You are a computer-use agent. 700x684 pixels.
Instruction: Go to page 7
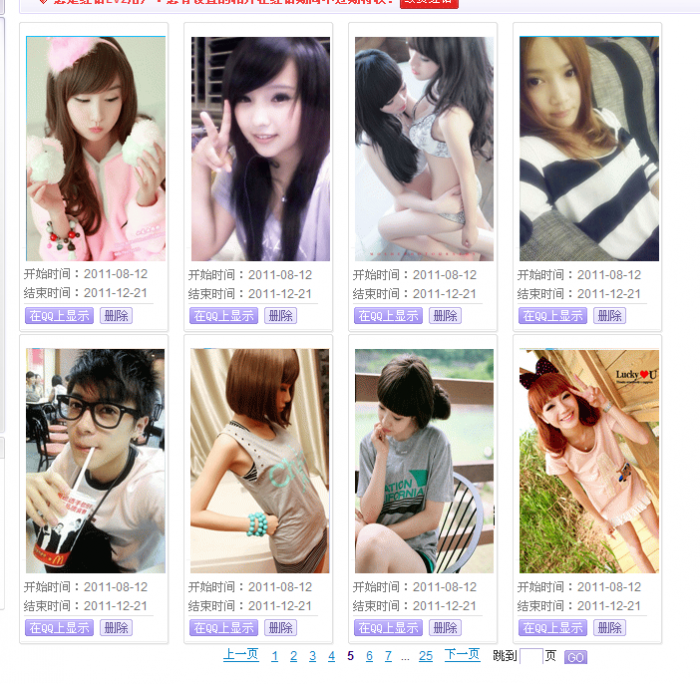(388, 656)
